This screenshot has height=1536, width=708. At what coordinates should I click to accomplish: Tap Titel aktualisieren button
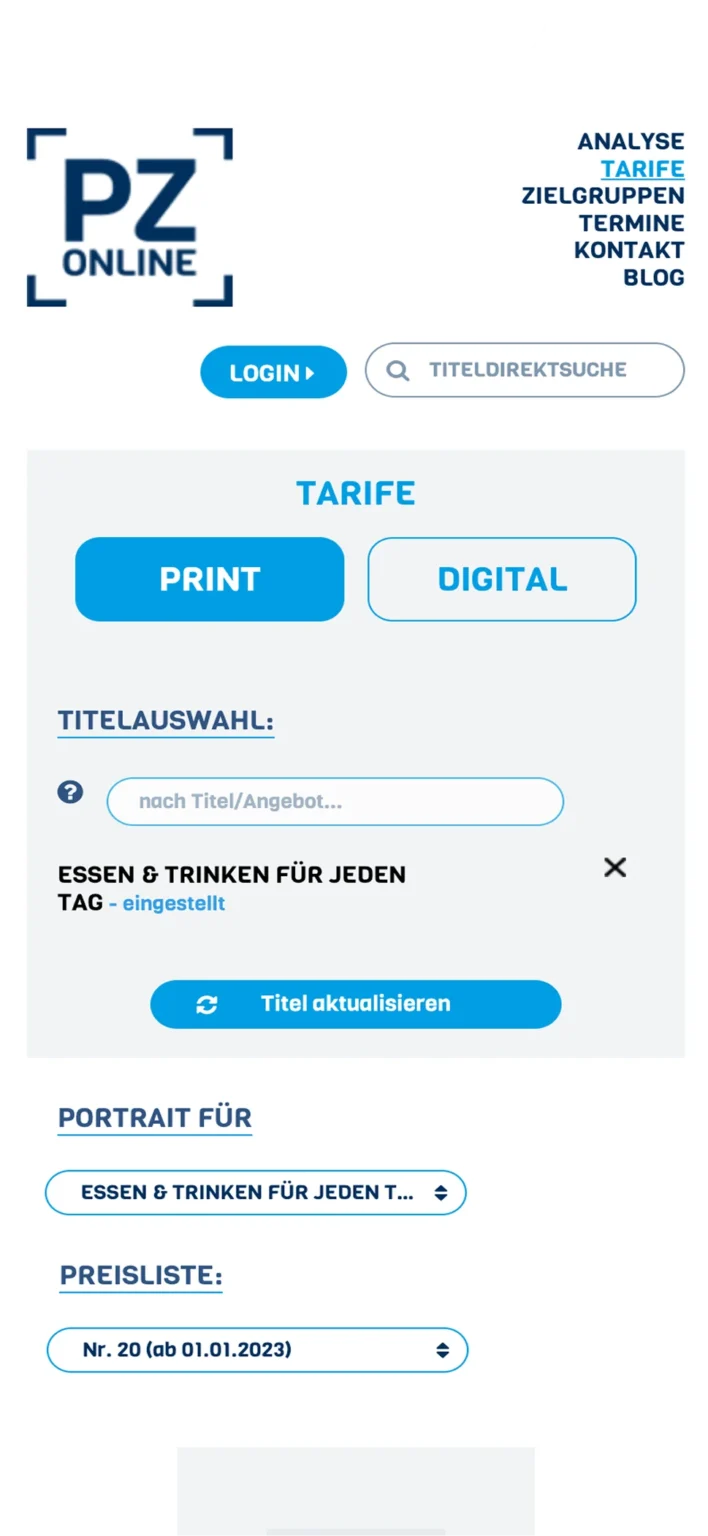[355, 1004]
